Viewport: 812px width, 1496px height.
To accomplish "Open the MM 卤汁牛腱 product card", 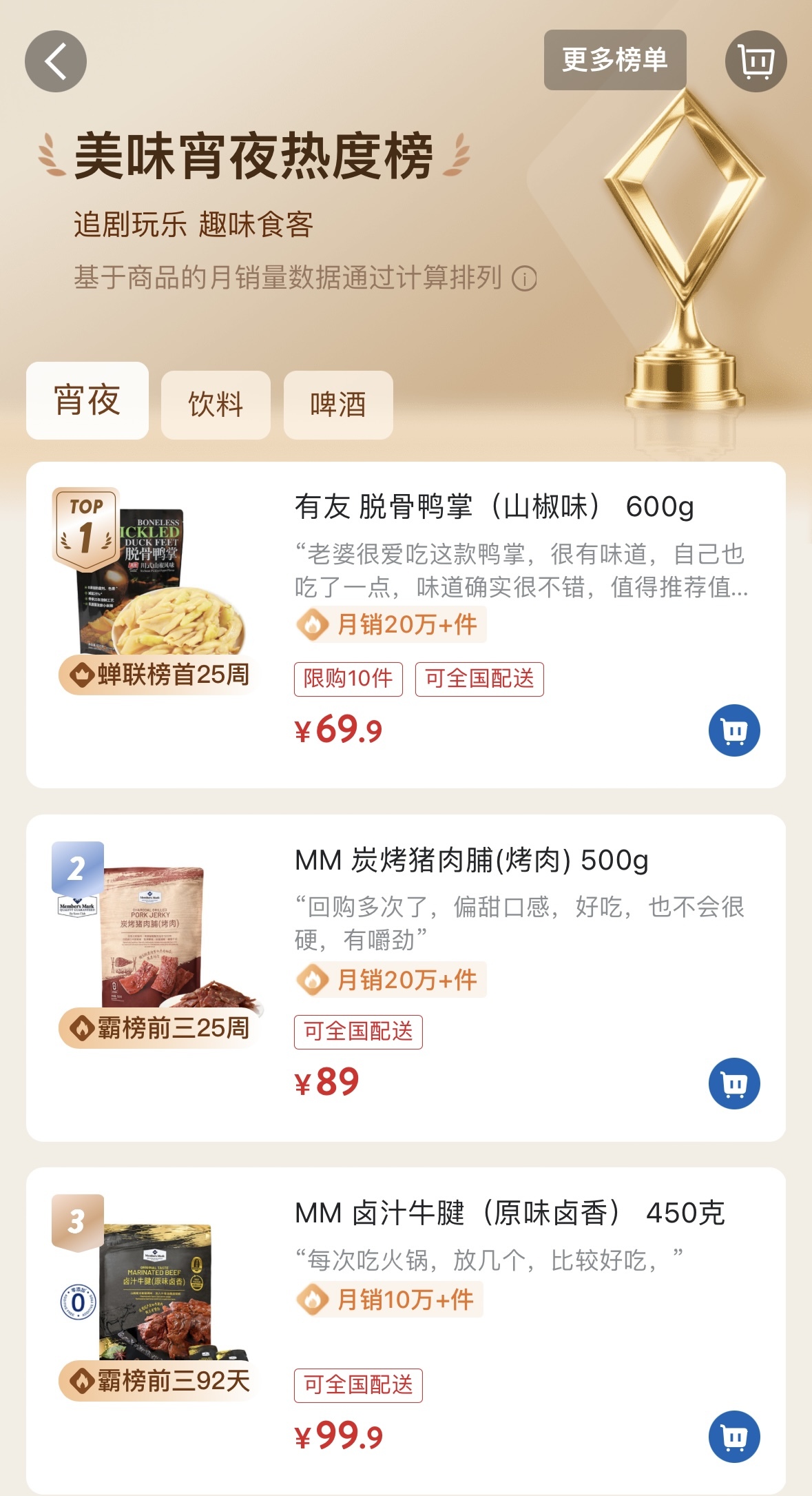I will (509, 1213).
